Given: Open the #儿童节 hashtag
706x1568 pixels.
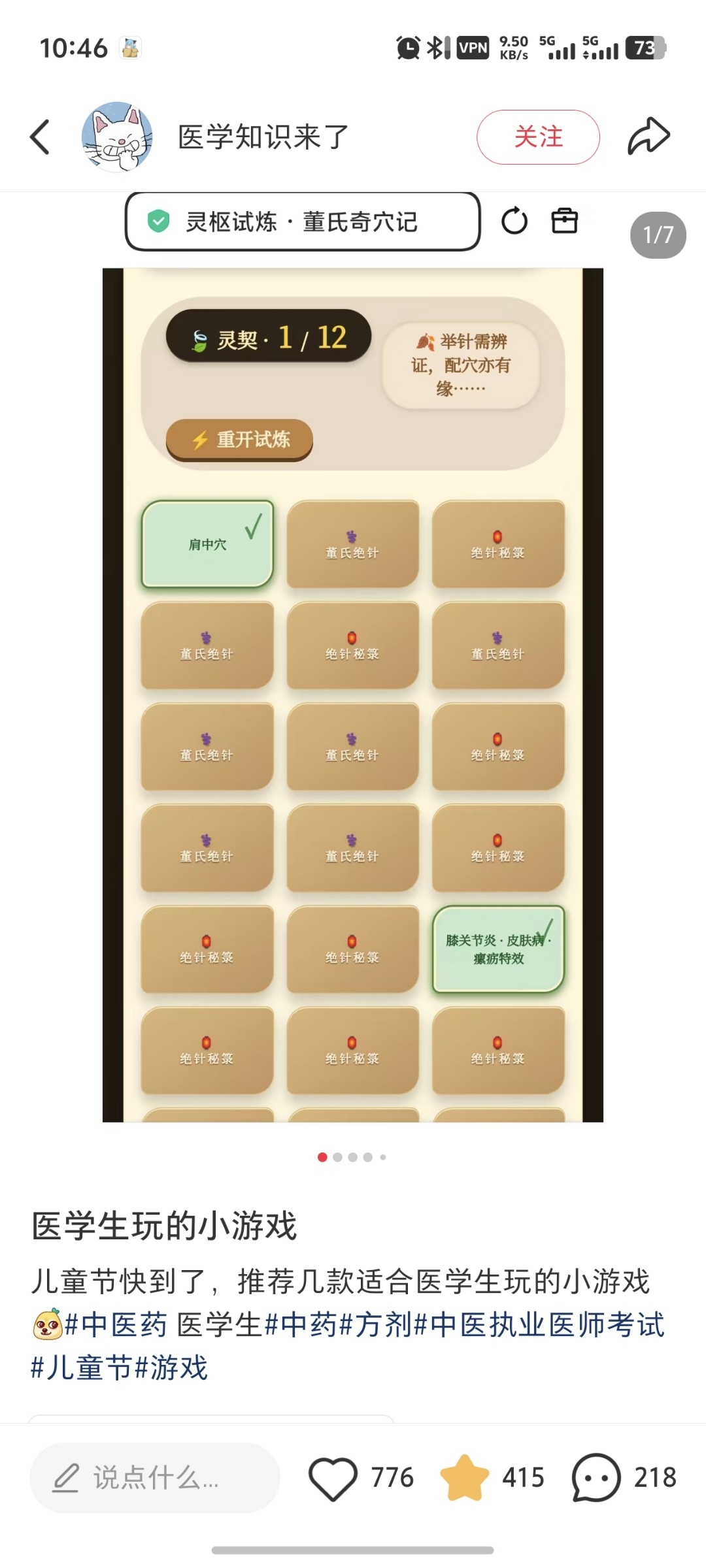Looking at the screenshot, I should coord(82,1367).
